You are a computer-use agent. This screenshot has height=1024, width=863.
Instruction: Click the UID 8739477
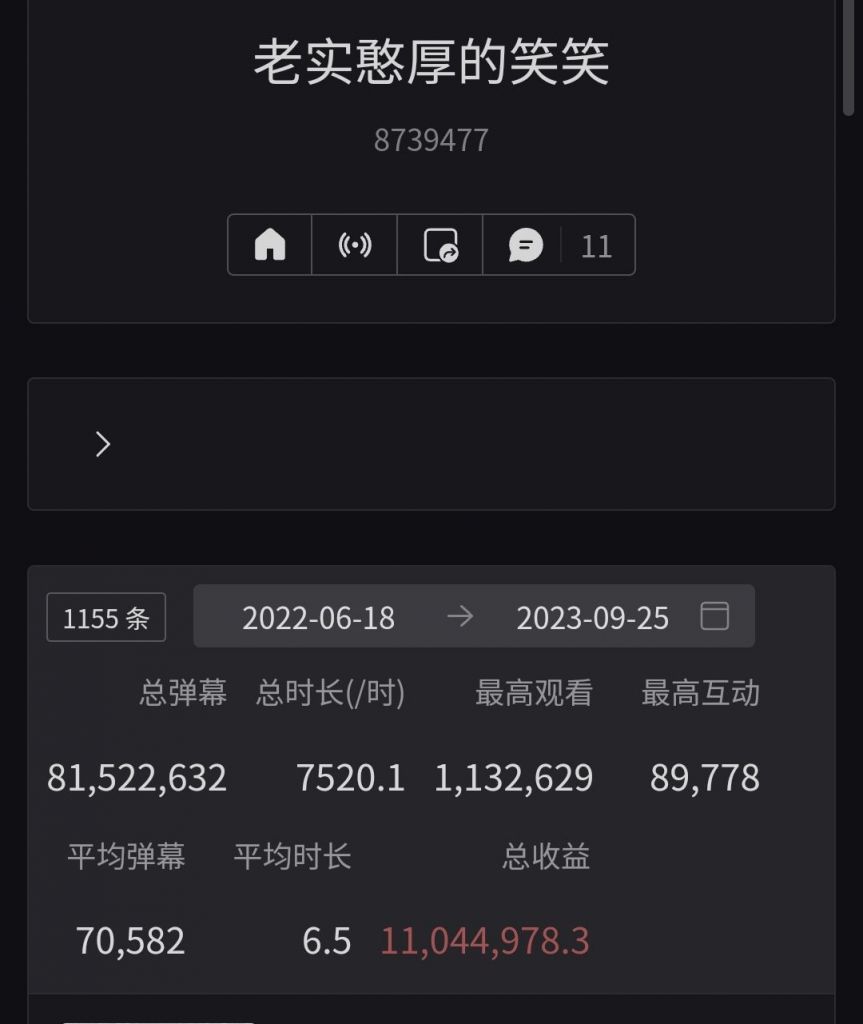pos(431,139)
